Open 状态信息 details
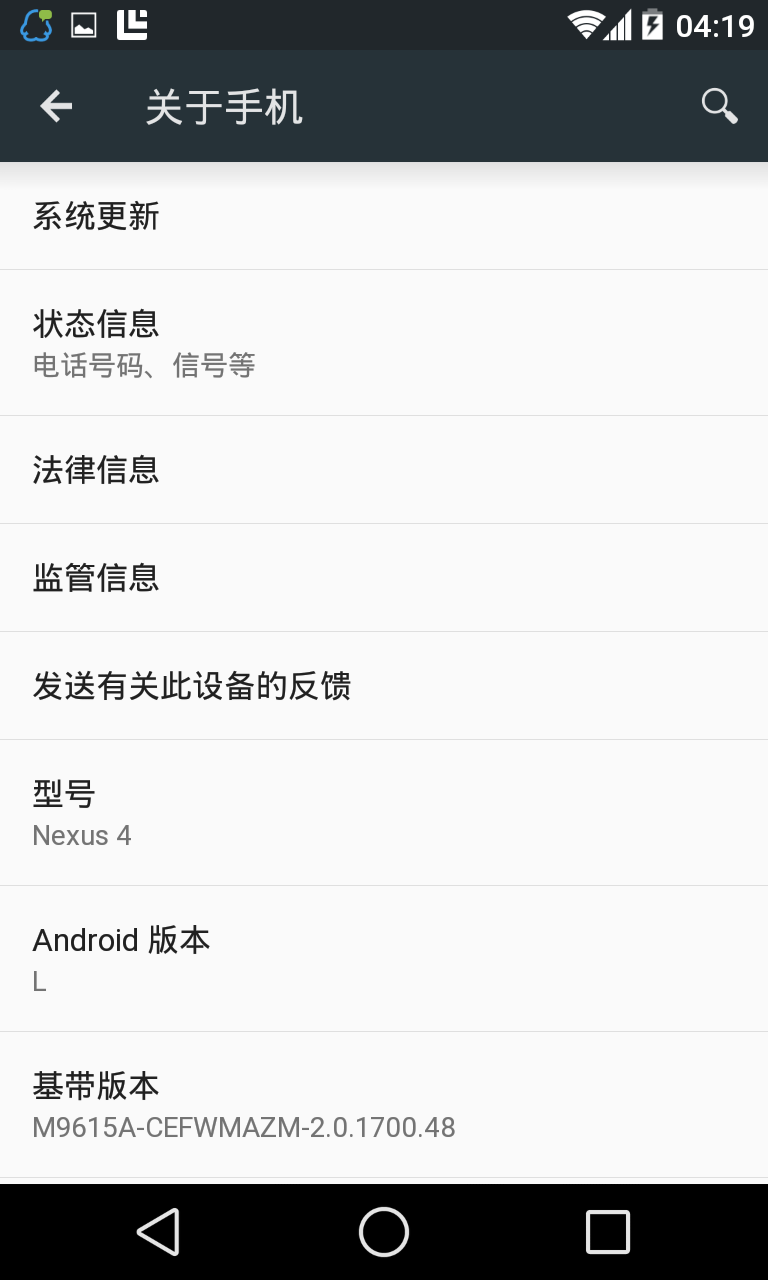 point(384,343)
